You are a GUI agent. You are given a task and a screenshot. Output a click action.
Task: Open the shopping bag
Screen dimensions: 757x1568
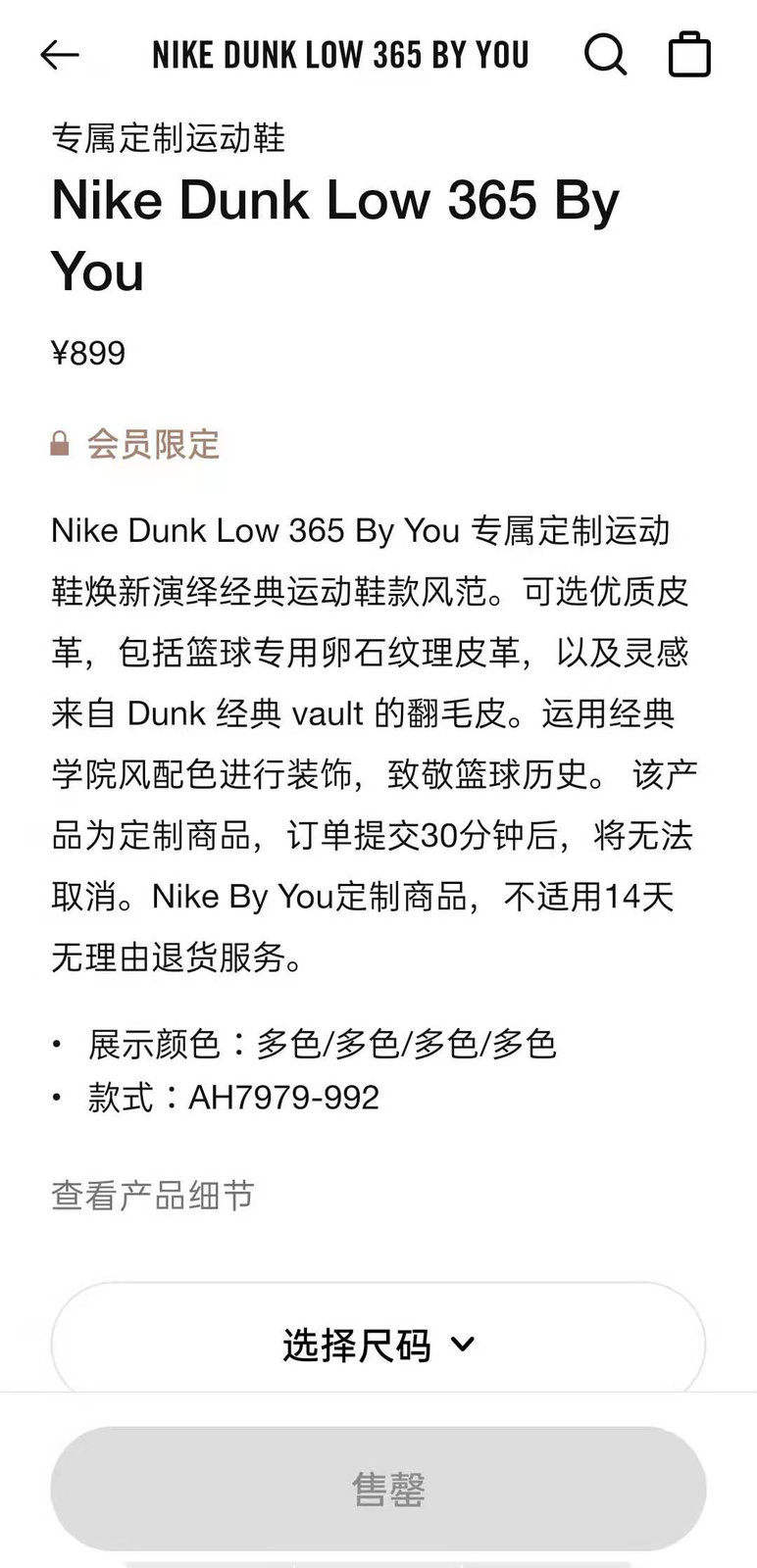(689, 55)
